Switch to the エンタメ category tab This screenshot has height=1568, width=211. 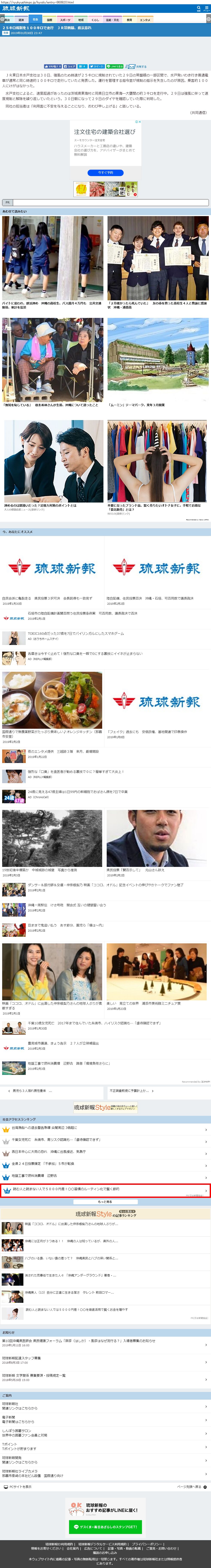click(x=145, y=19)
